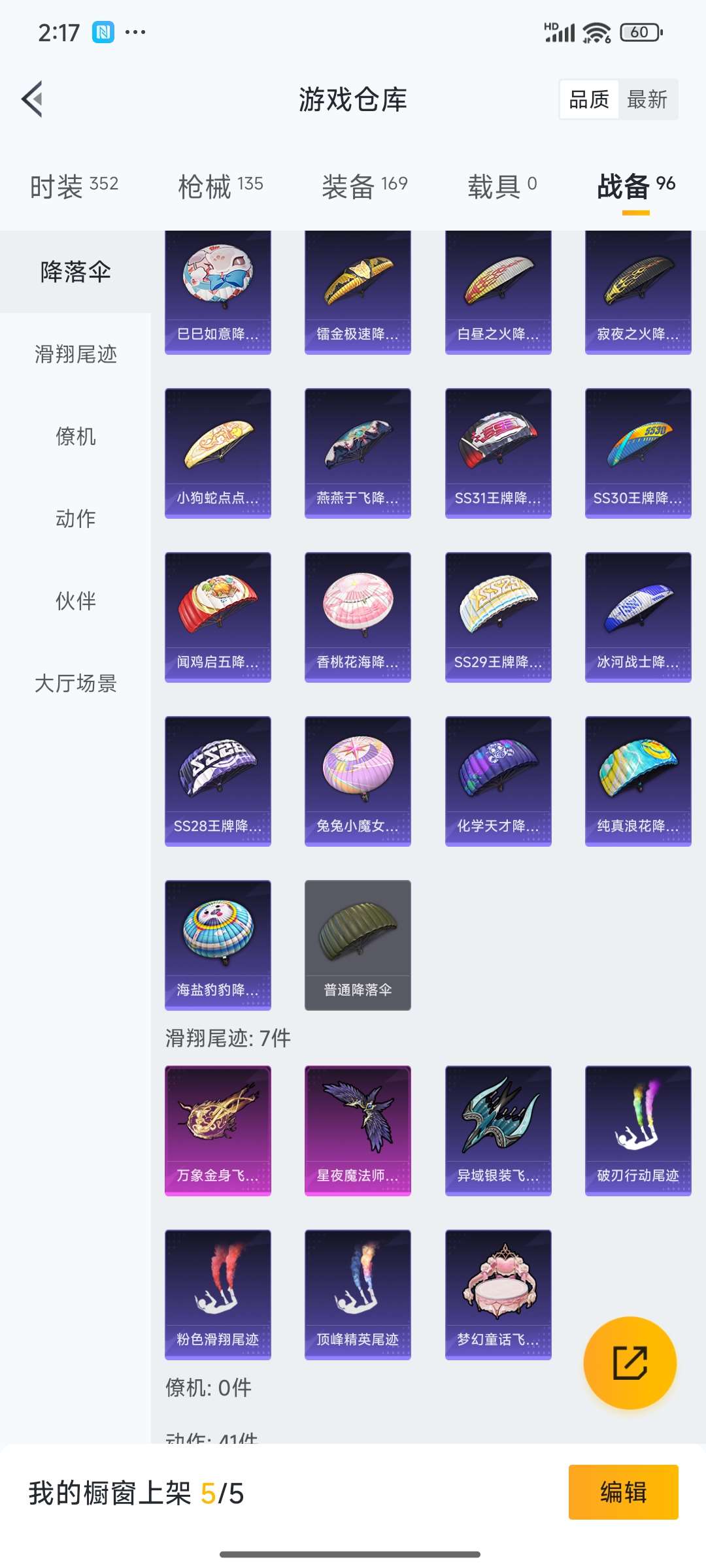
Task: Select 滑翔尾迹 in the sidebar
Action: pyautogui.click(x=75, y=354)
